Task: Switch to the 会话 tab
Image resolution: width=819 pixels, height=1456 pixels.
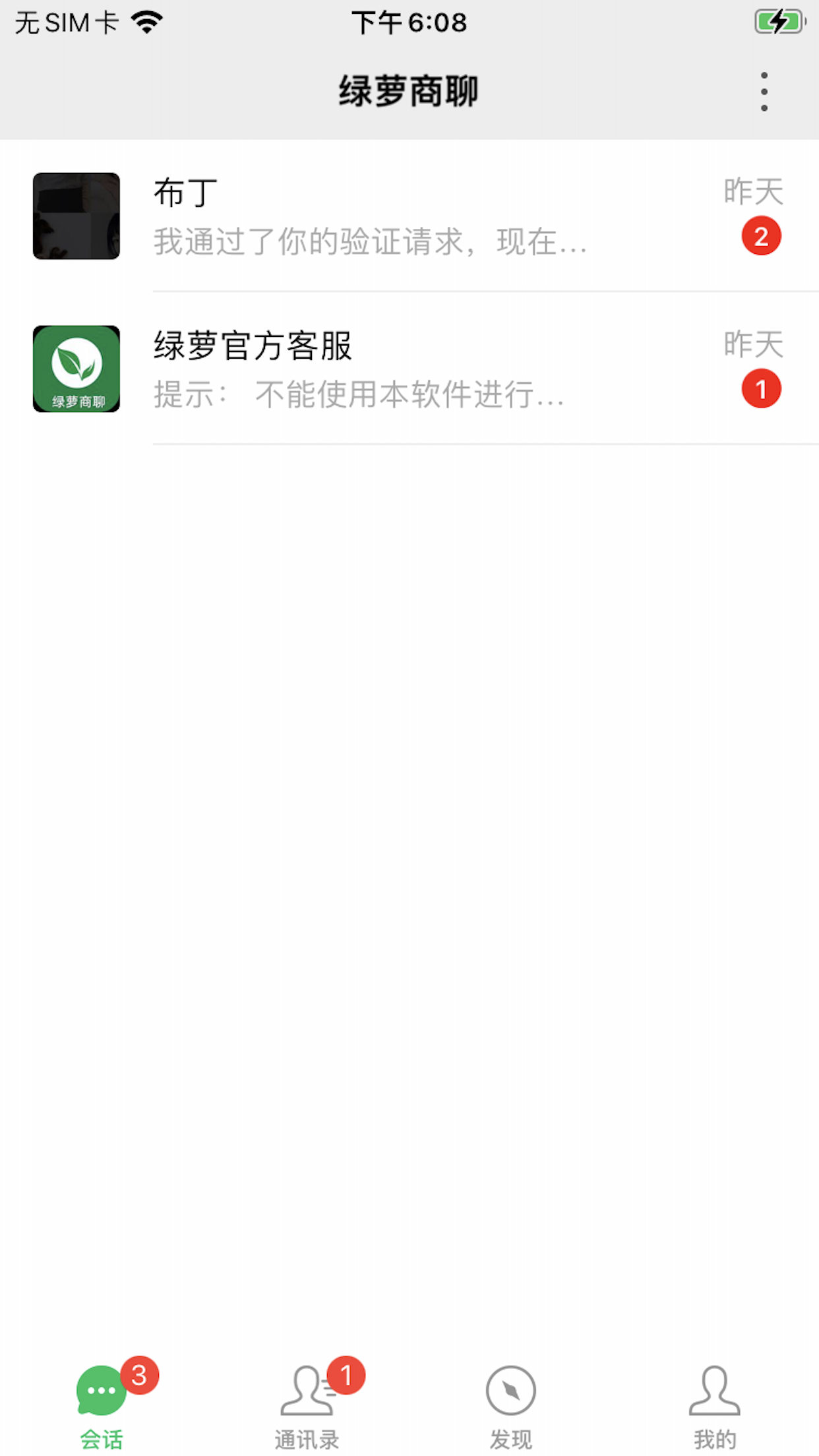Action: click(x=102, y=1405)
